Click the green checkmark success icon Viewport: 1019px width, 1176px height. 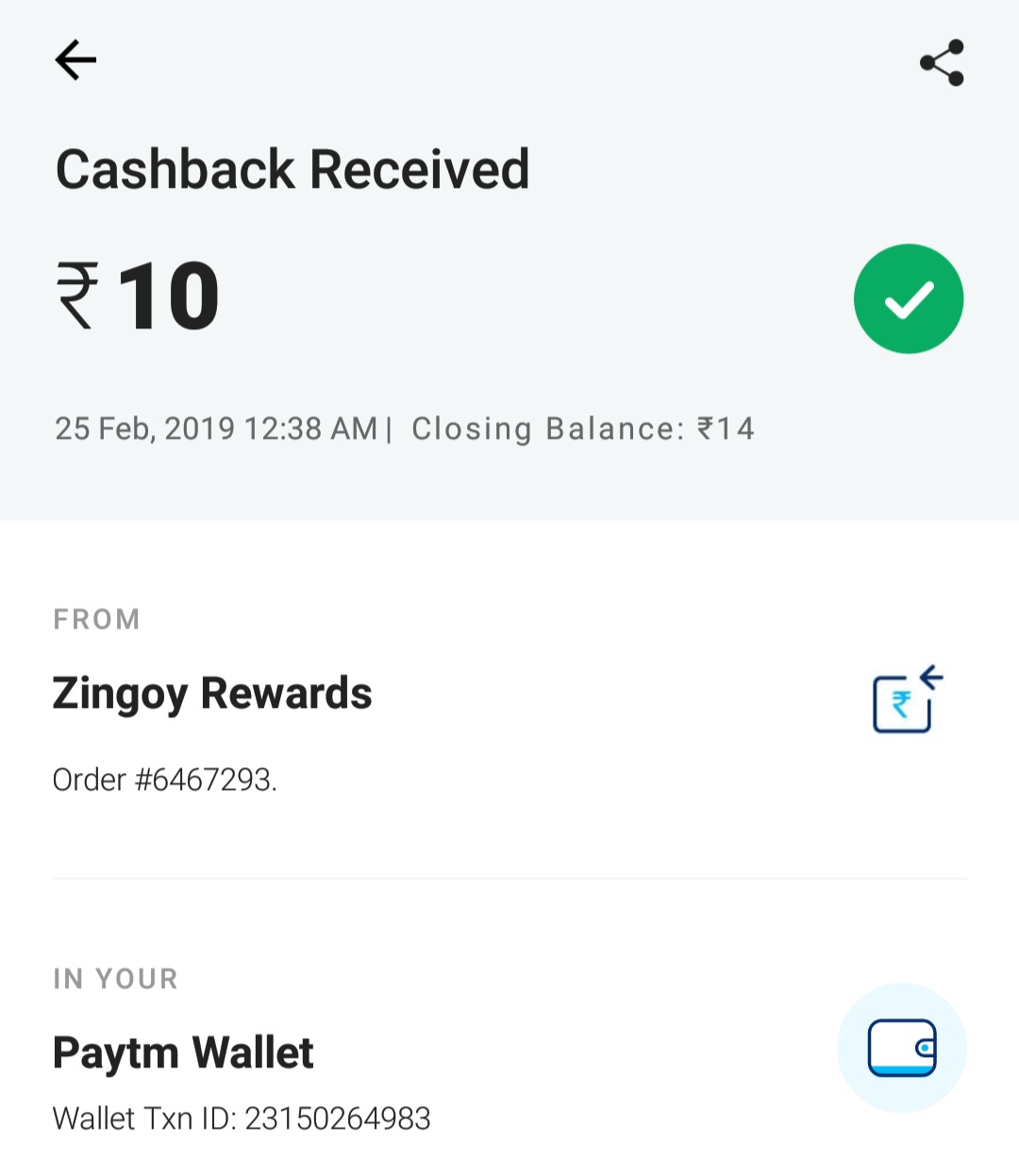pyautogui.click(x=908, y=297)
